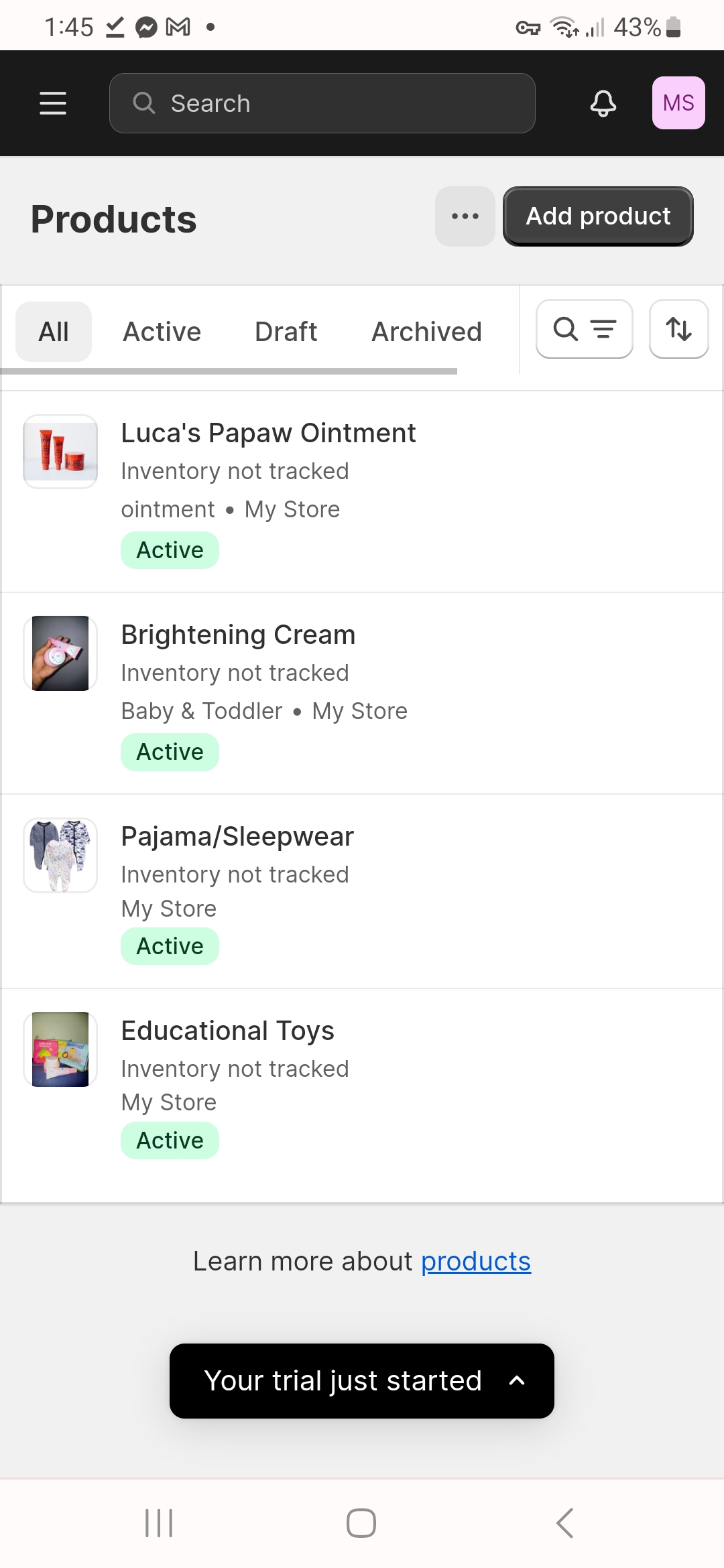The height and width of the screenshot is (1568, 724).
Task: Follow the products help link
Action: coord(475,1262)
